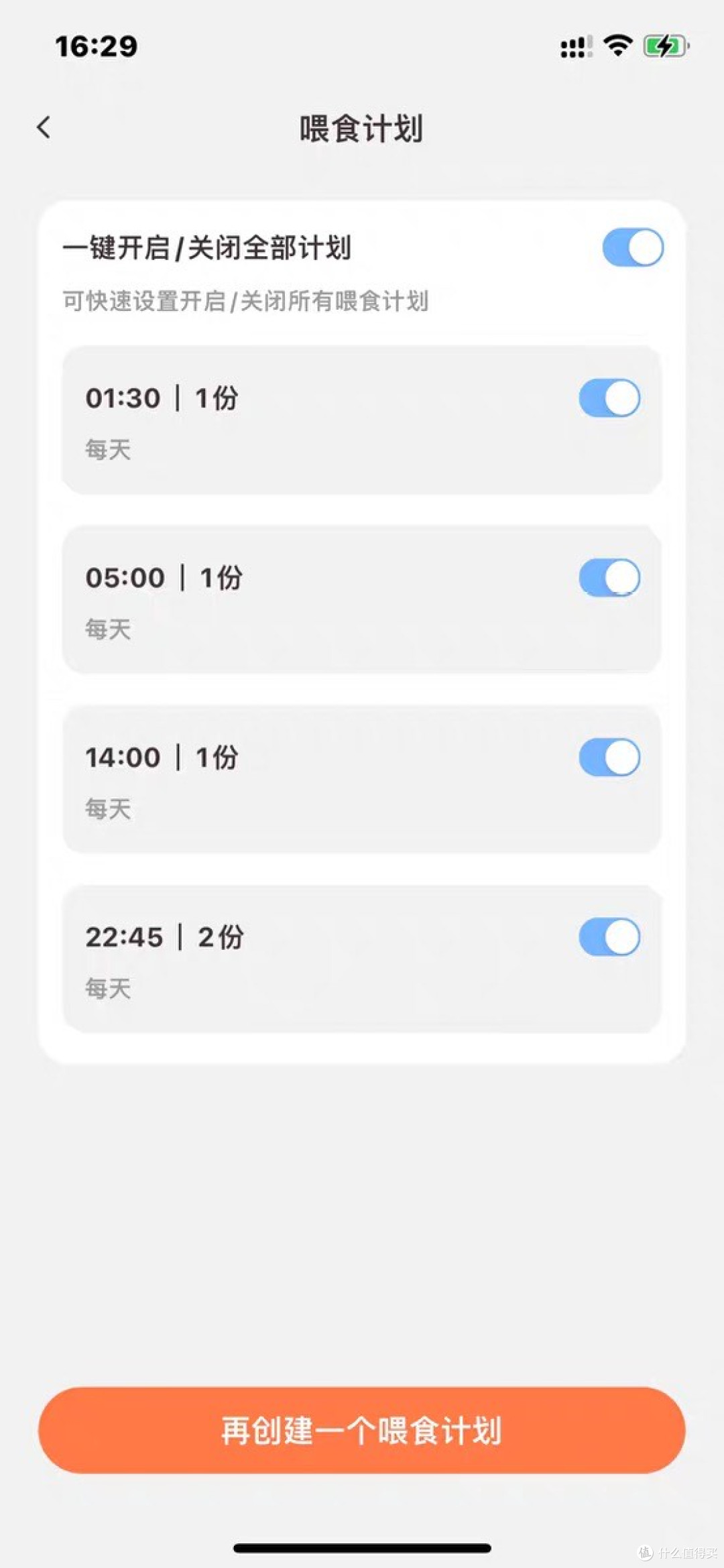
Task: Switch off the 14:00 feeding plan
Action: coord(609,757)
